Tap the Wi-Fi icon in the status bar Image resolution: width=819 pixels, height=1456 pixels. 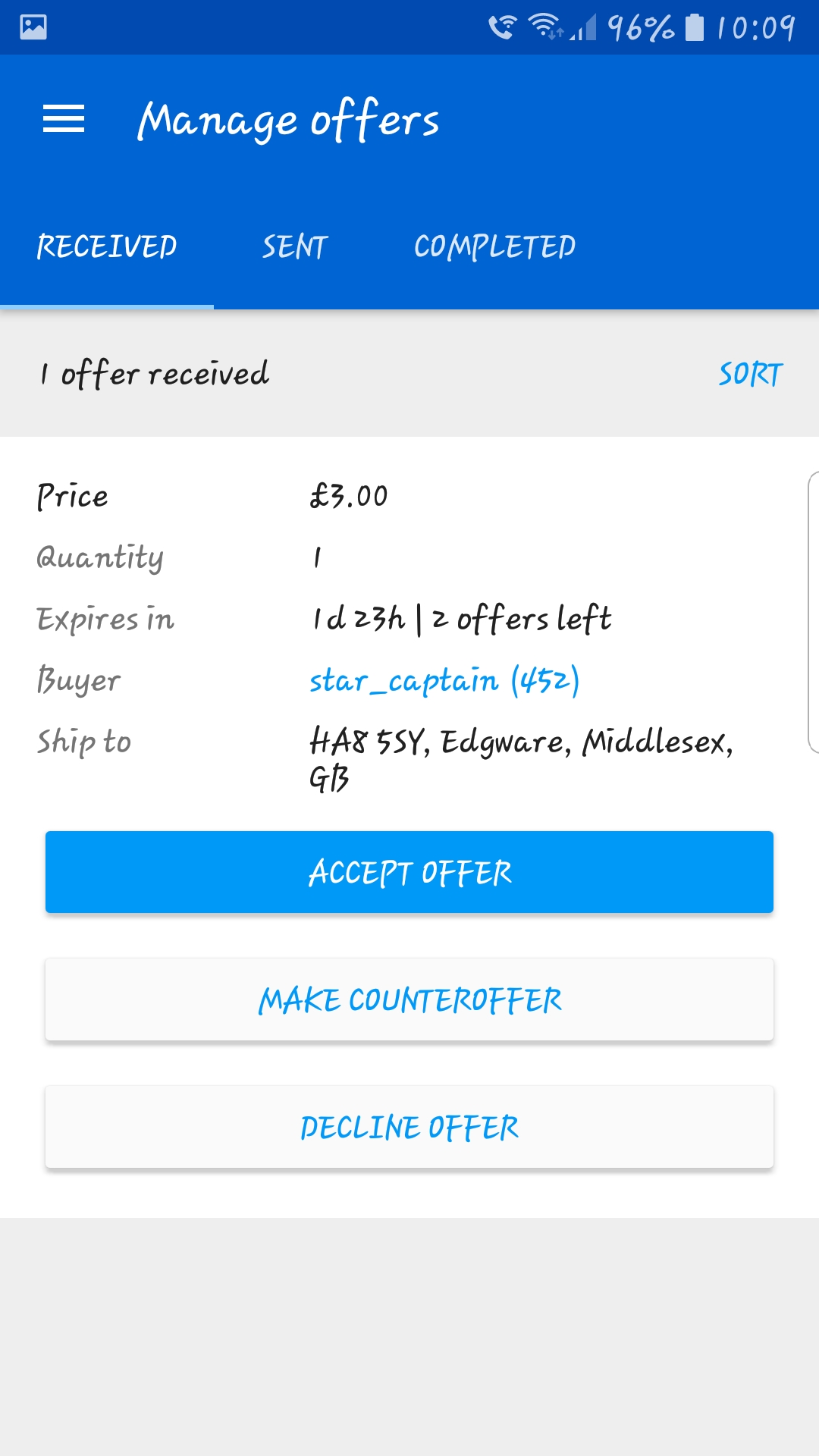(543, 23)
